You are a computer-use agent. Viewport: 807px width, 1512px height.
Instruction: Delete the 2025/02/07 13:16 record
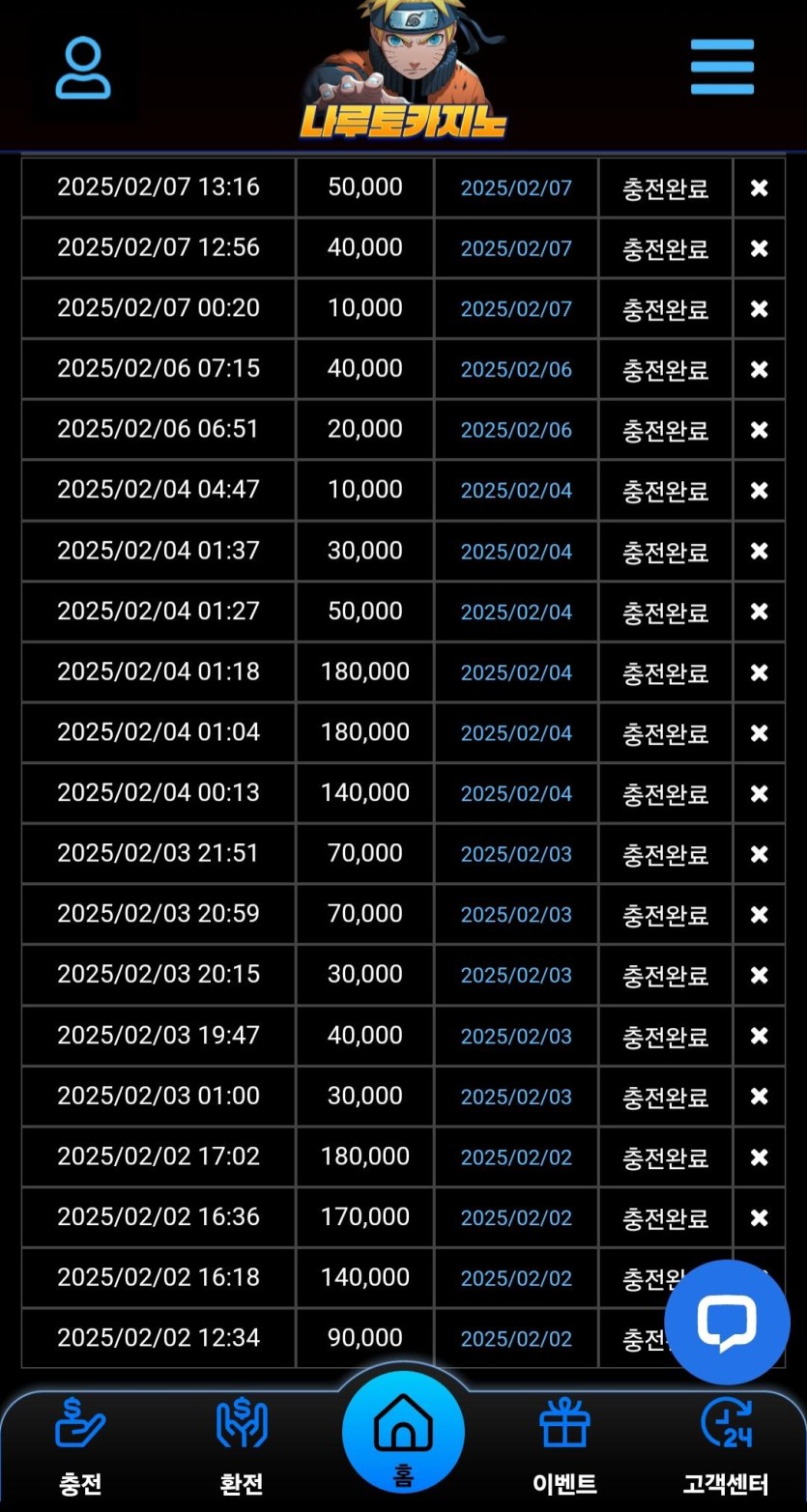coord(759,187)
